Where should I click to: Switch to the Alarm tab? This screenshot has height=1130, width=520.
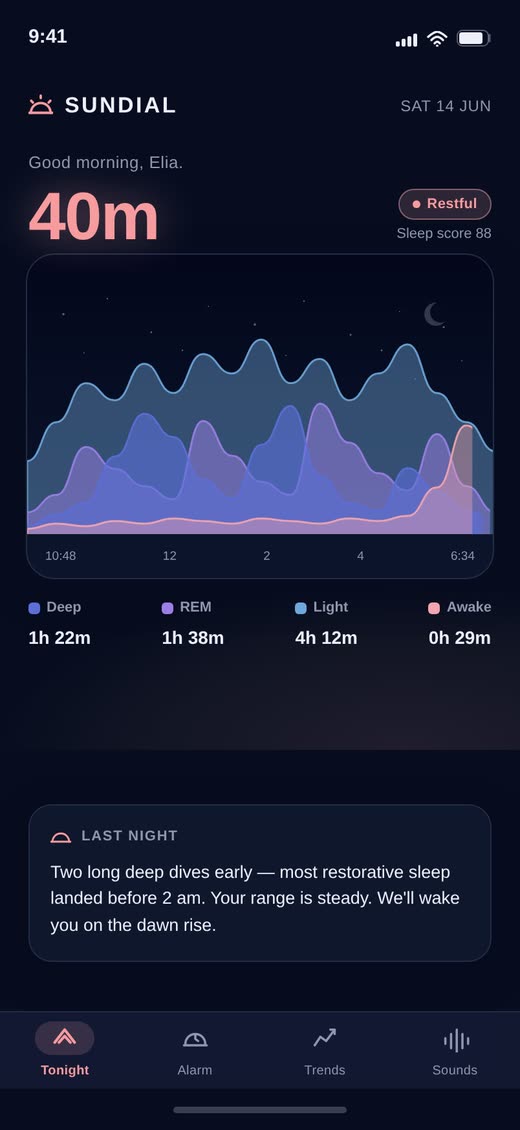tap(194, 1051)
